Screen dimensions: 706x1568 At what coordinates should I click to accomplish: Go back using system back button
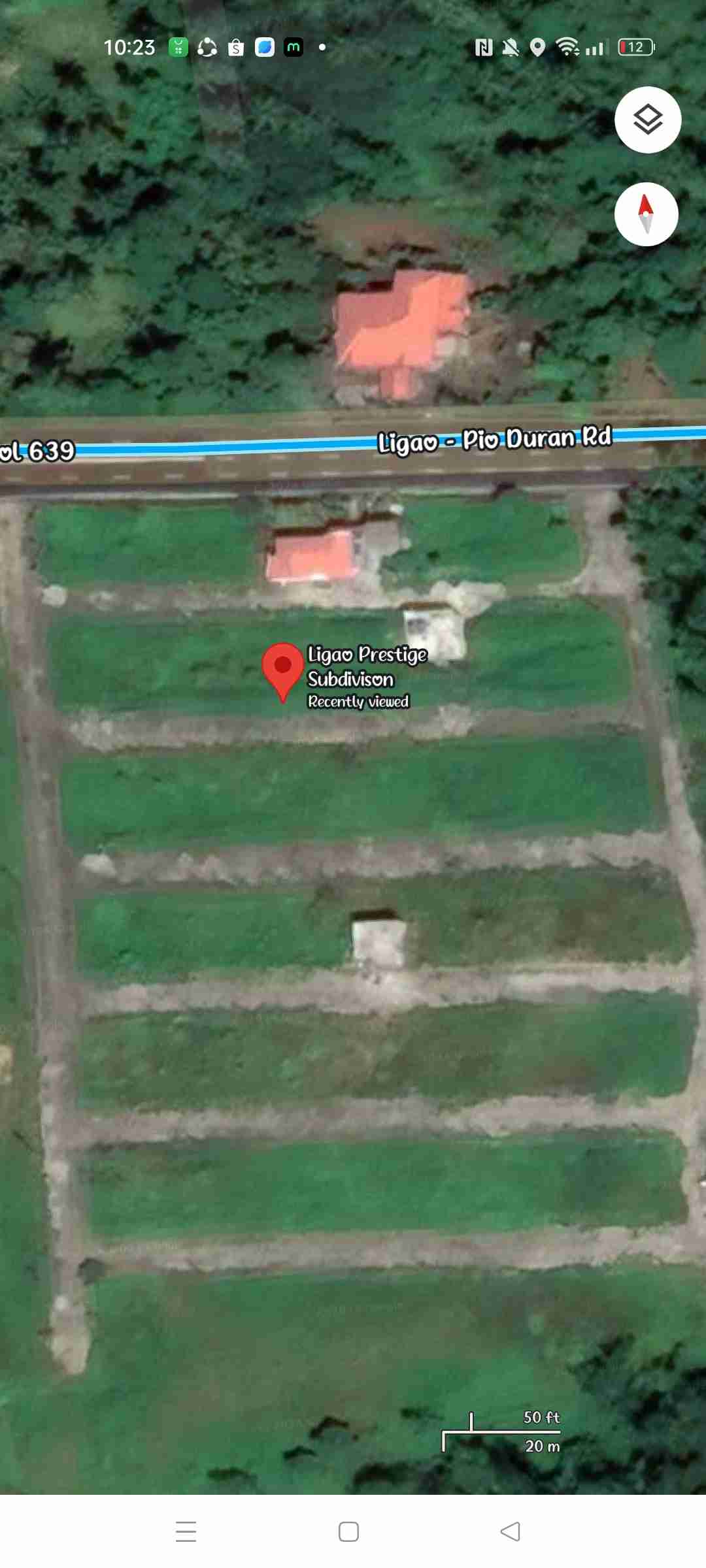510,1531
